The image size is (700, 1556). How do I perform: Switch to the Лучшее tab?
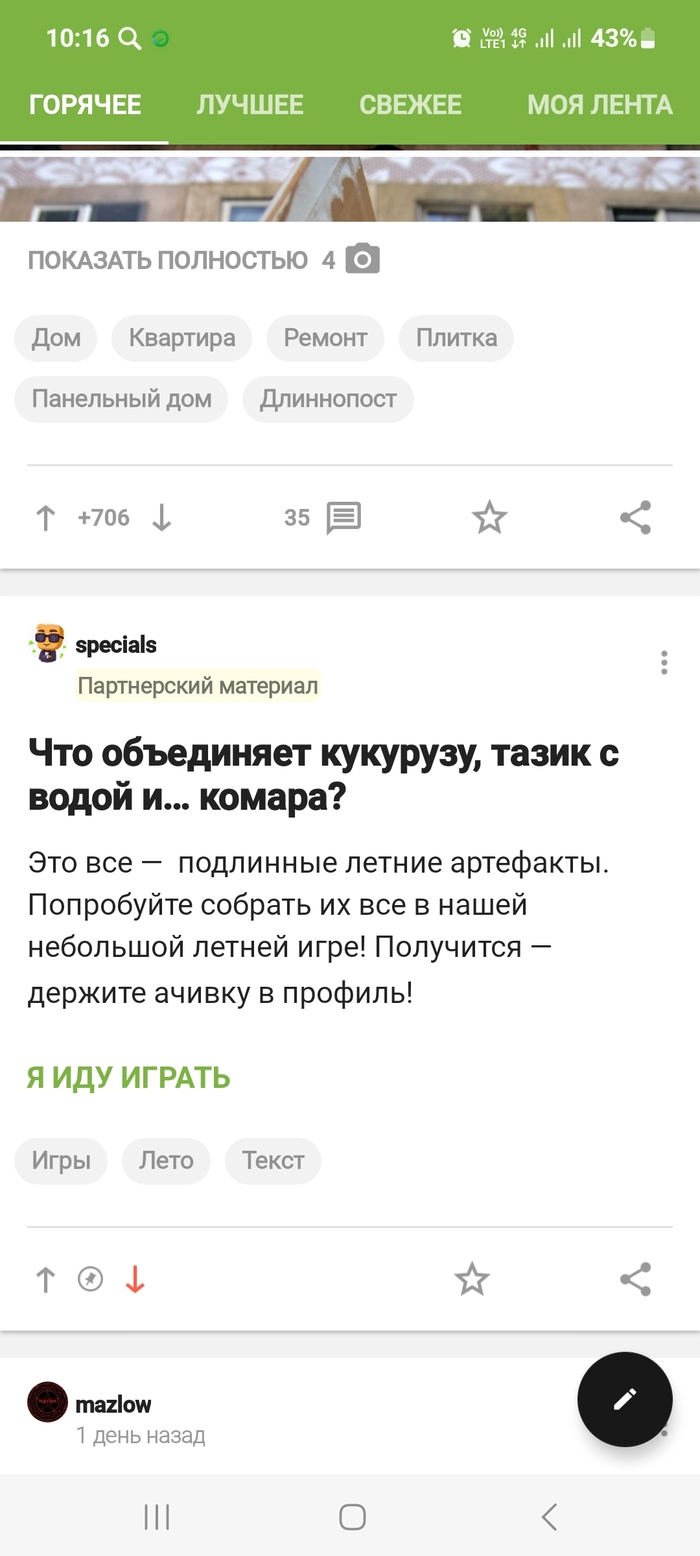point(249,105)
